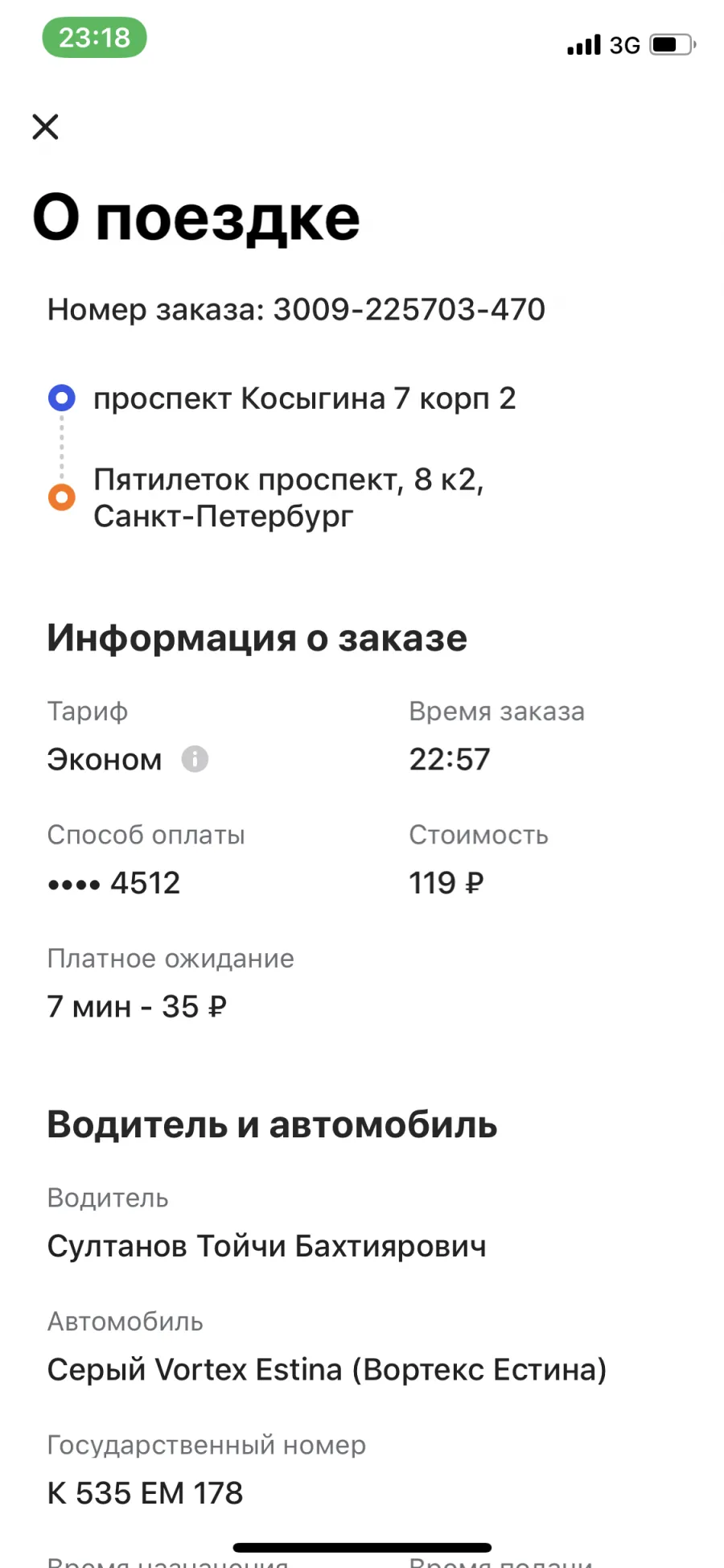Image resolution: width=724 pixels, height=1568 pixels.
Task: Close the ride details screen
Action: (46, 126)
